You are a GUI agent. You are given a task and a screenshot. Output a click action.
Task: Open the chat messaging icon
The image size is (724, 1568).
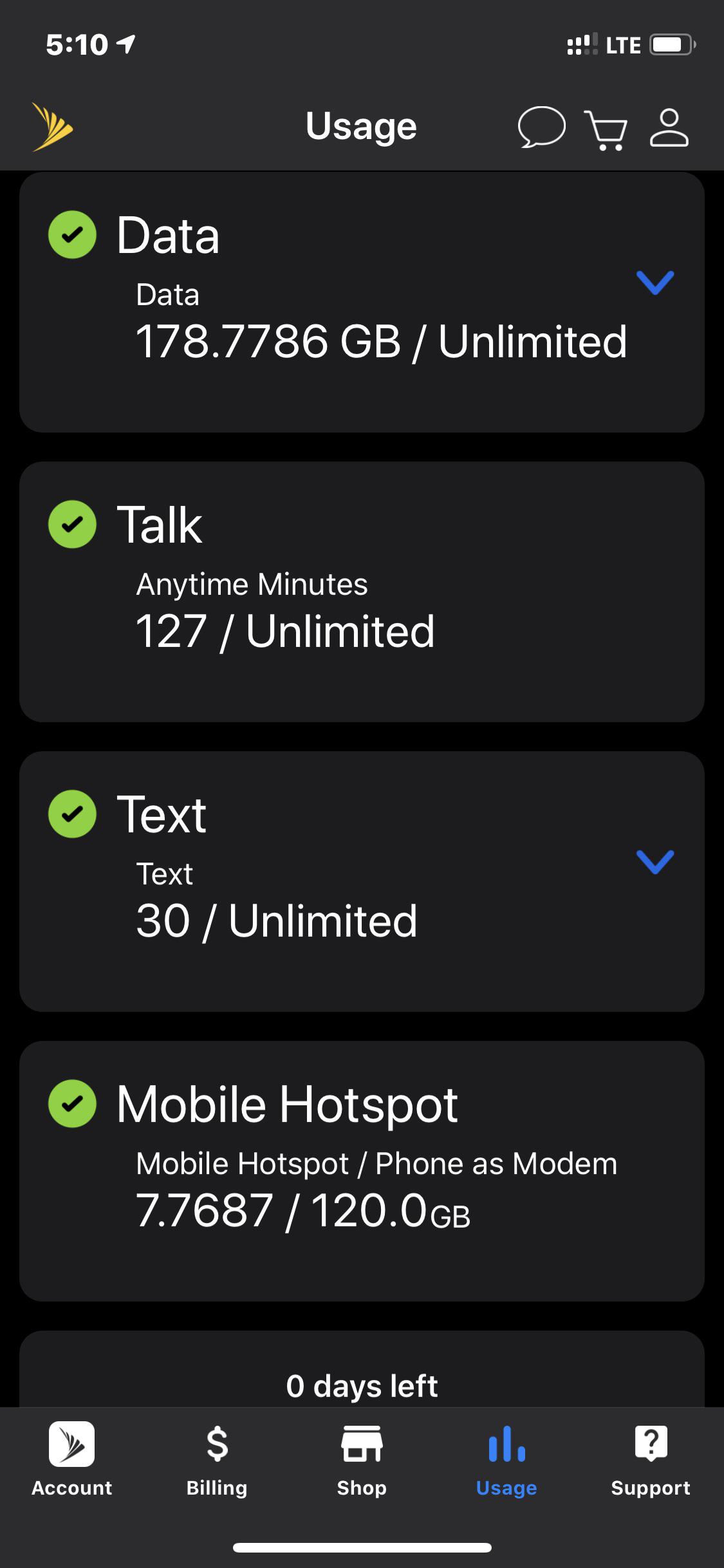[x=541, y=127]
